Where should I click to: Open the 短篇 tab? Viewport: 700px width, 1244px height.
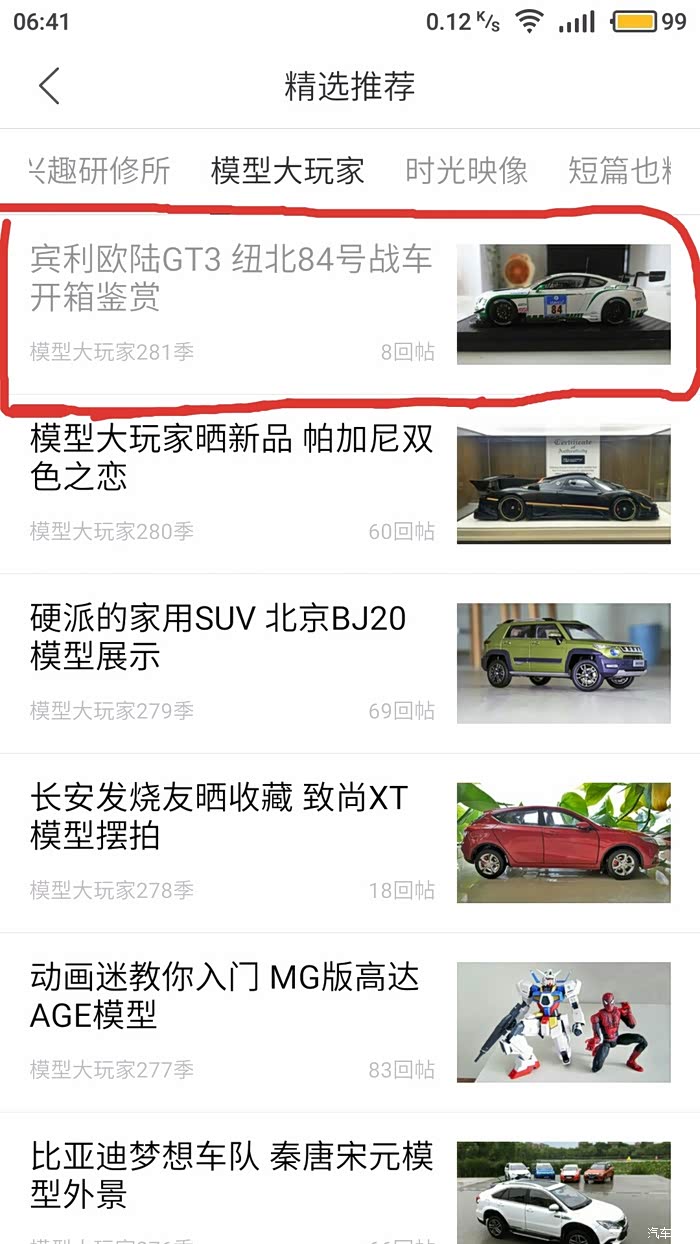pyautogui.click(x=620, y=171)
